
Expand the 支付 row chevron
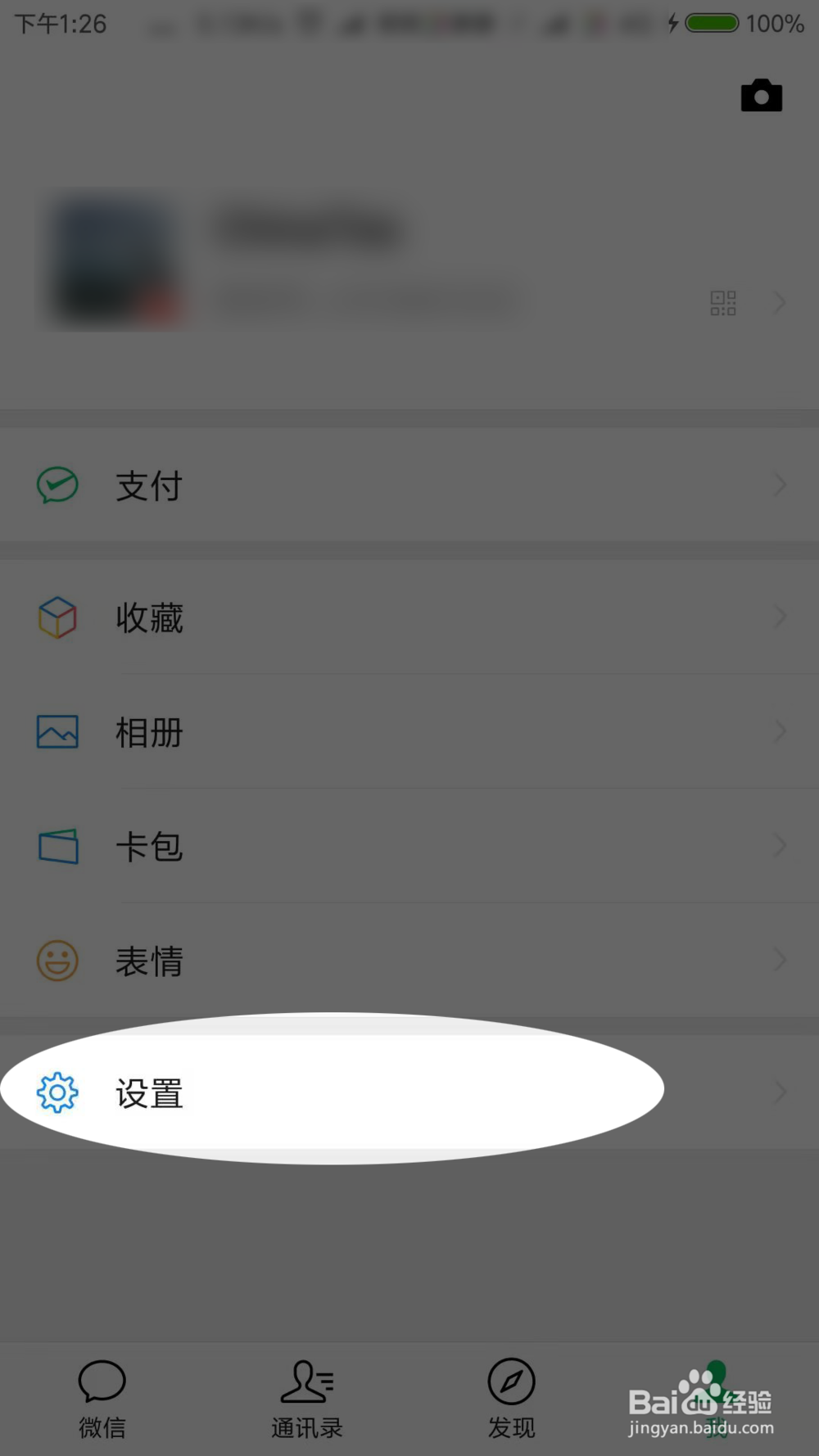(779, 485)
